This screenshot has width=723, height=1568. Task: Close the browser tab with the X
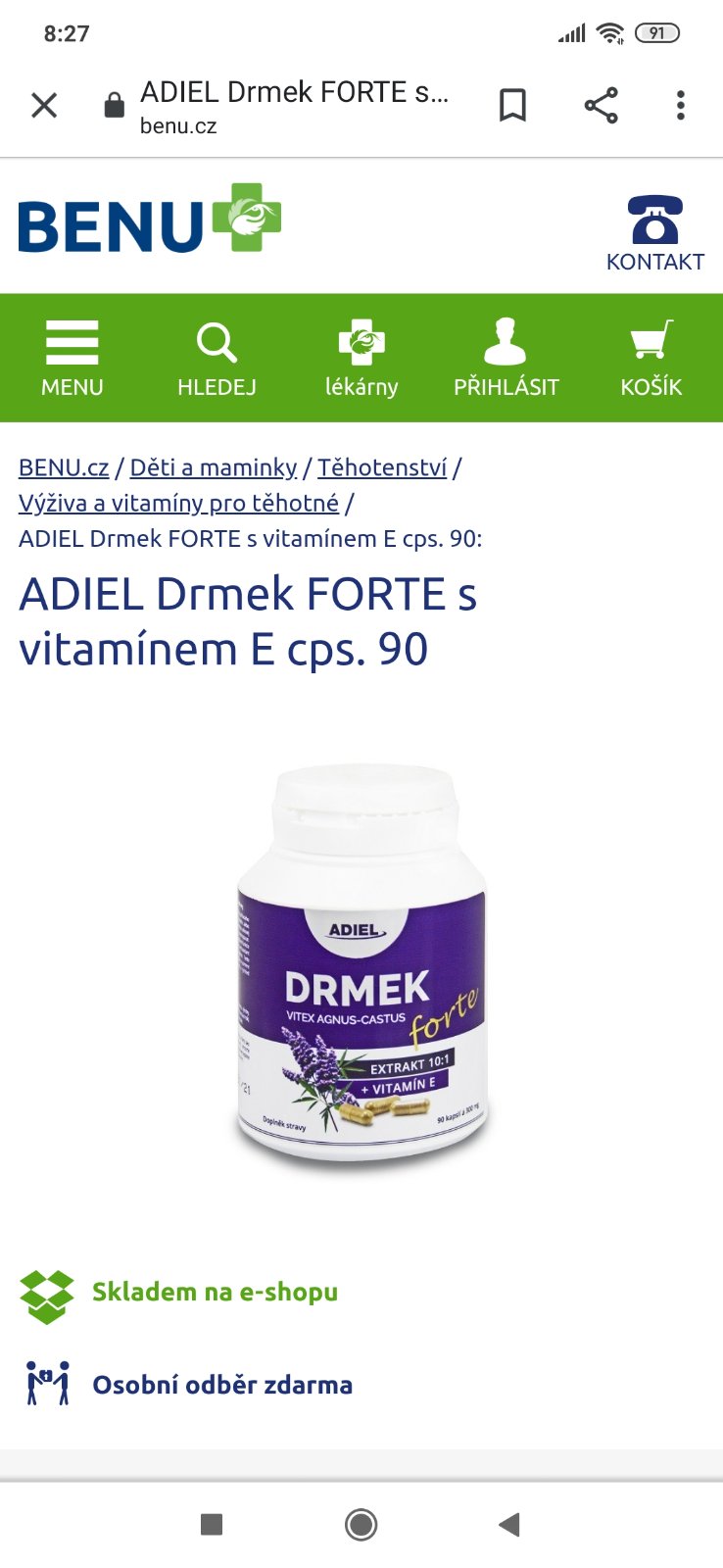[44, 105]
